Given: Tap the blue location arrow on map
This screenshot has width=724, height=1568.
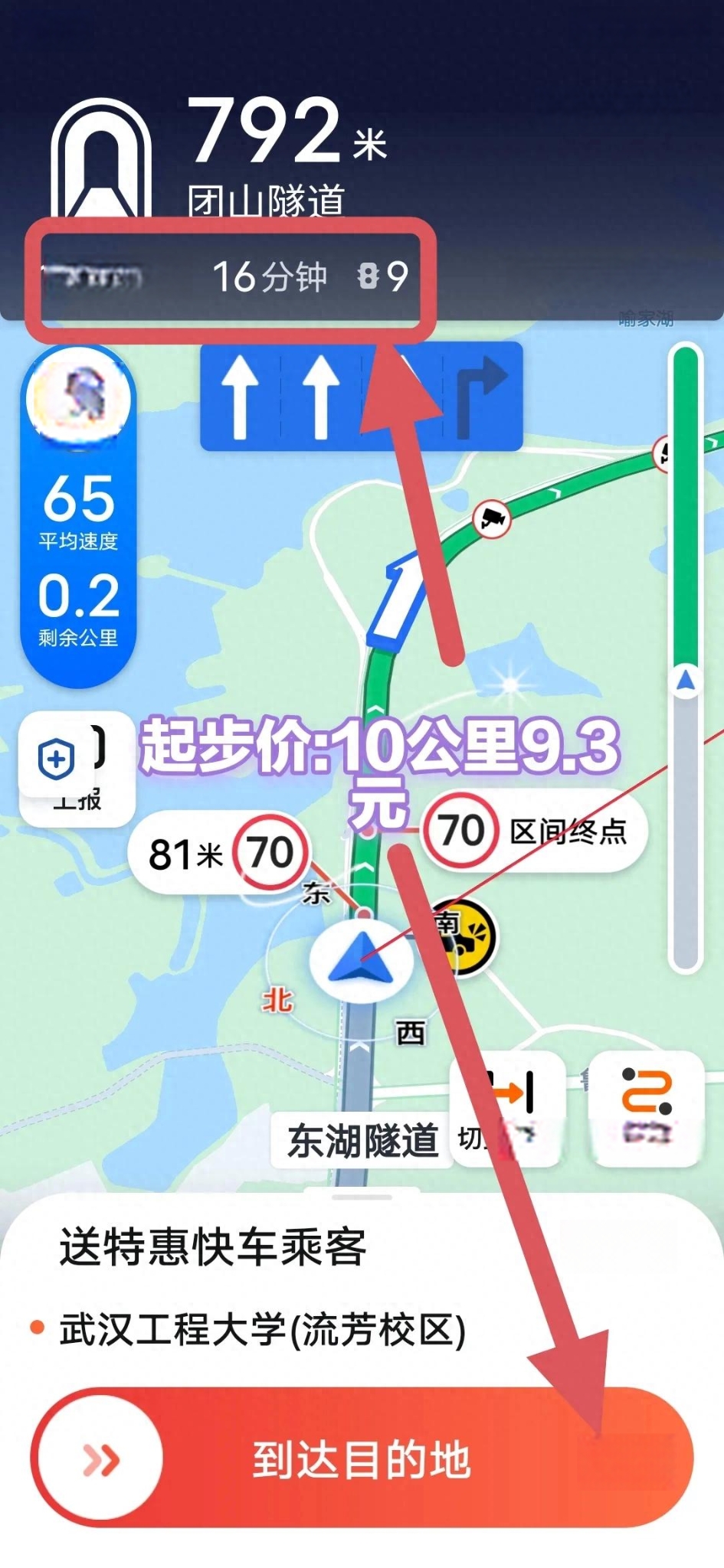Looking at the screenshot, I should point(360,961).
